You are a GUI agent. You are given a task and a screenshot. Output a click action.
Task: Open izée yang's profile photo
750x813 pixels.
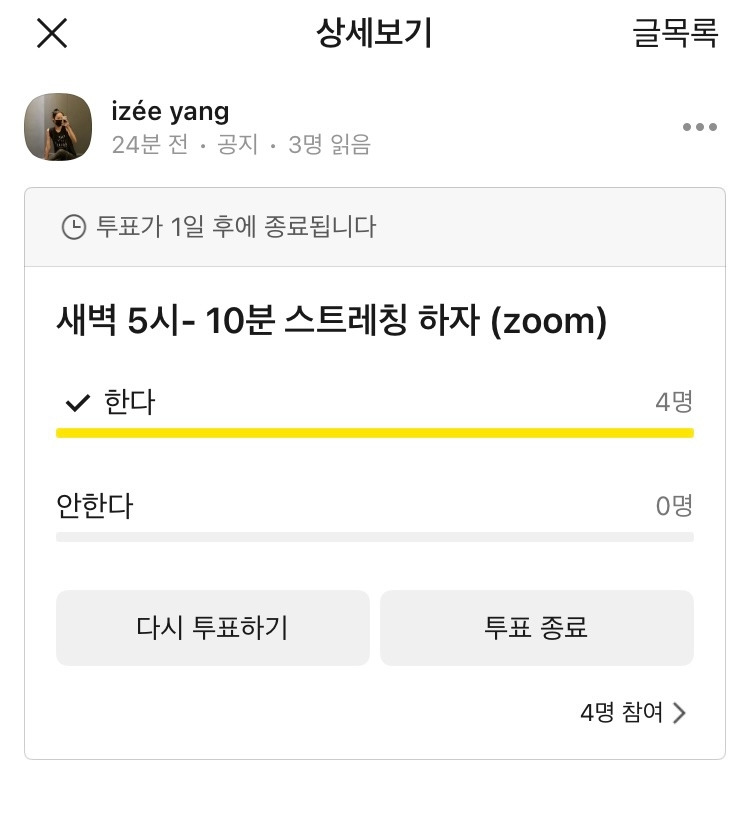57,127
